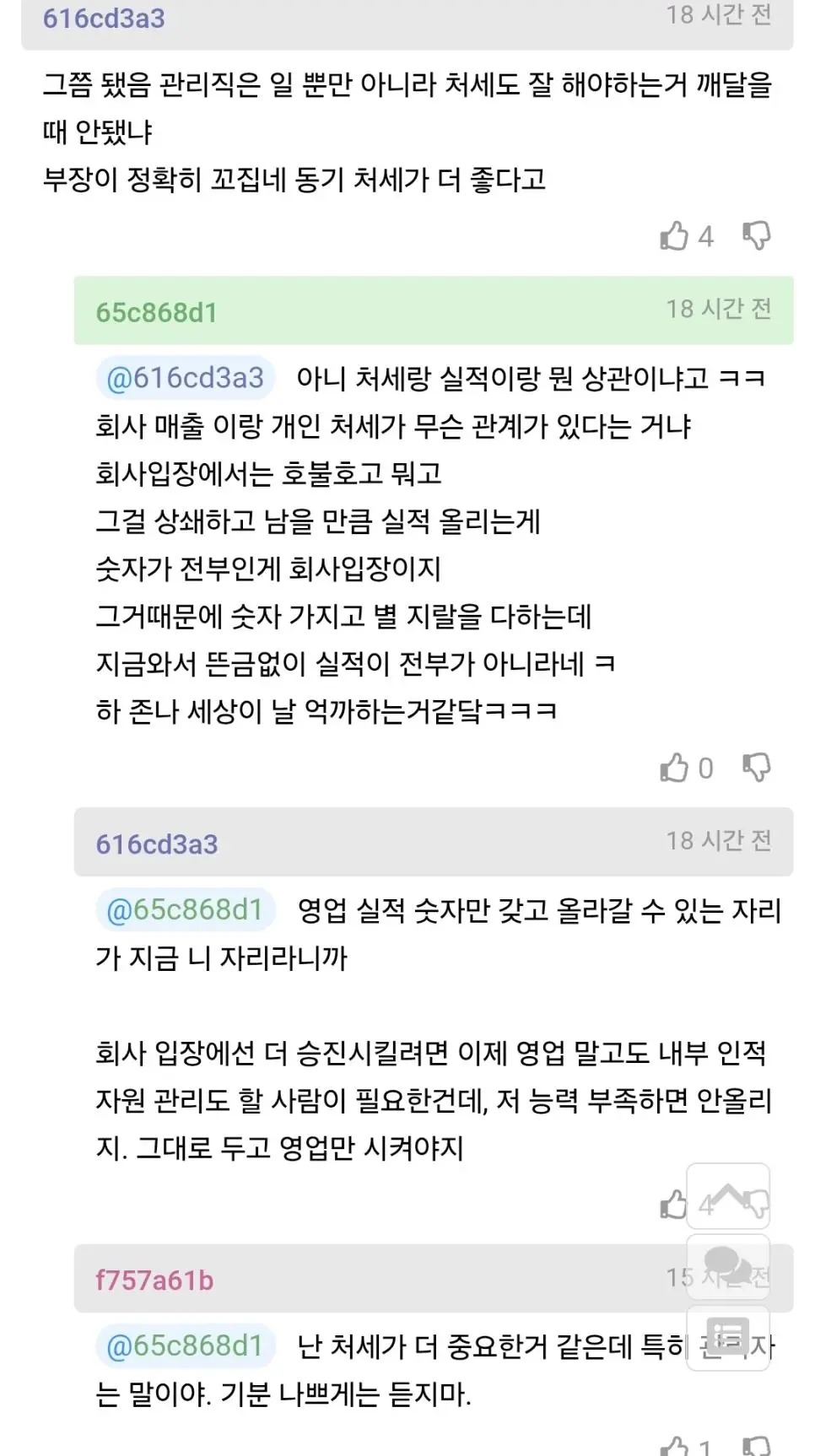Viewport: 815px width, 1456px height.
Task: Open the @616cd3a3 mention tag
Action: pyautogui.click(x=185, y=378)
